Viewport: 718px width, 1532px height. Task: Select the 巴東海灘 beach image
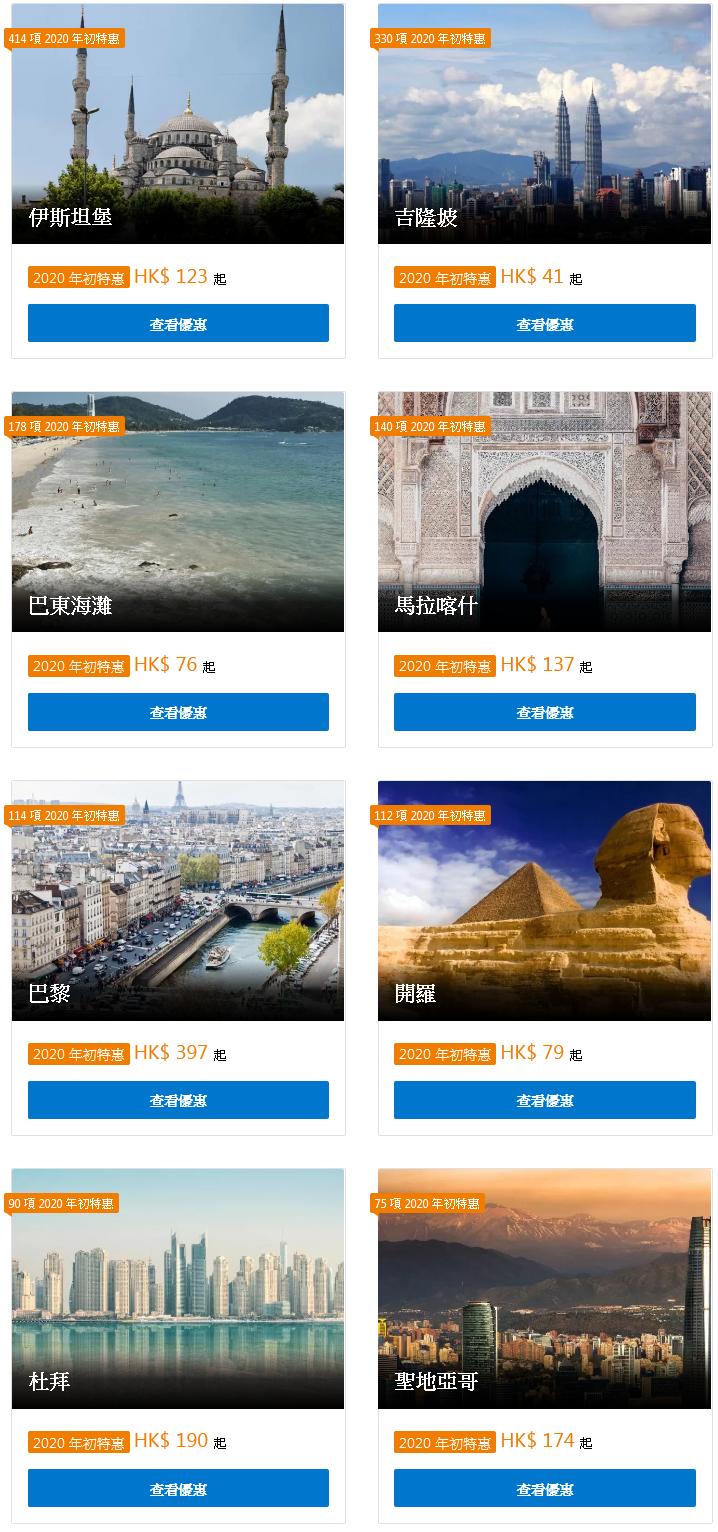178,512
